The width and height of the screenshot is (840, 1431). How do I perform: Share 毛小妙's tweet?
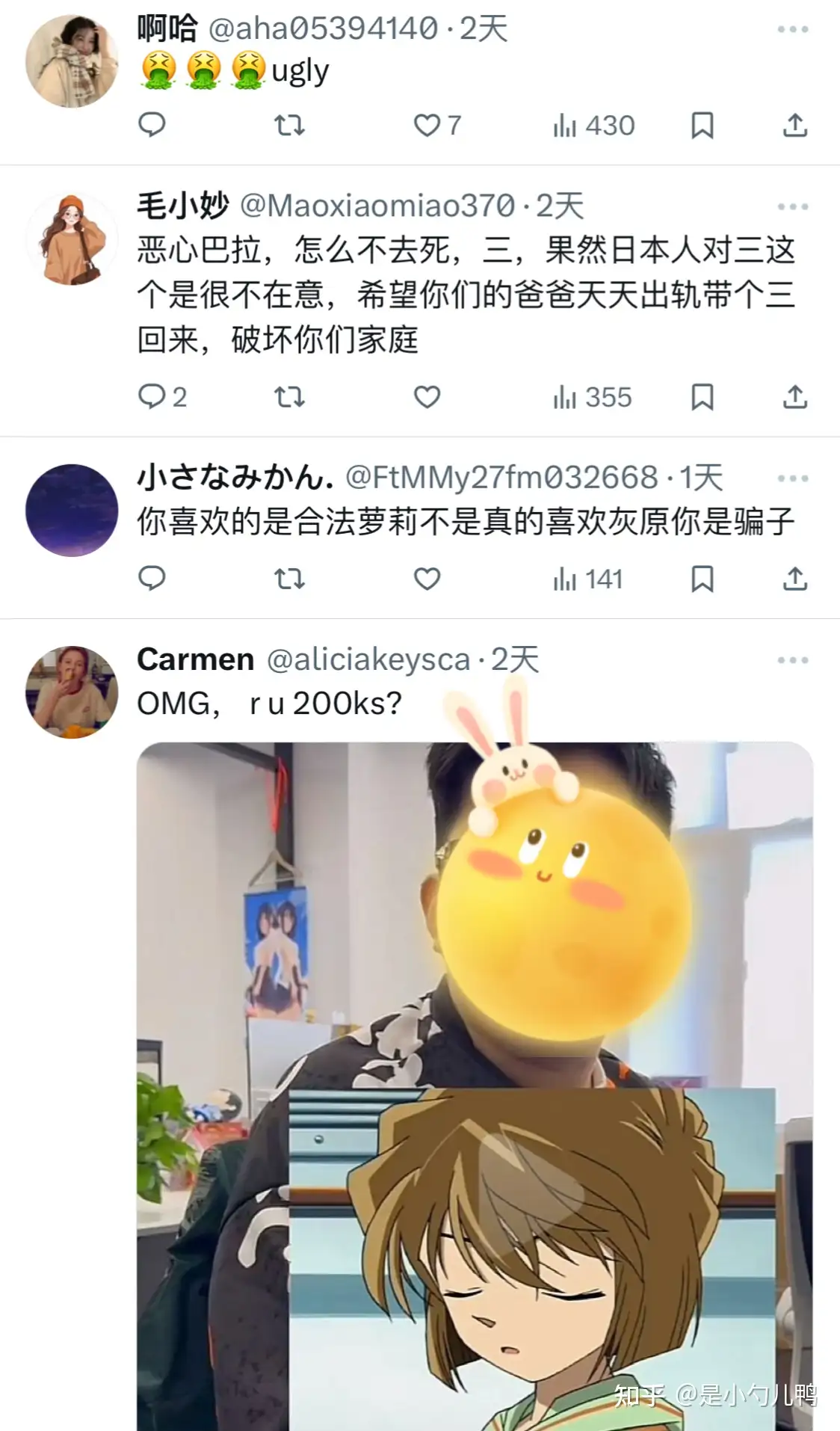click(x=795, y=396)
